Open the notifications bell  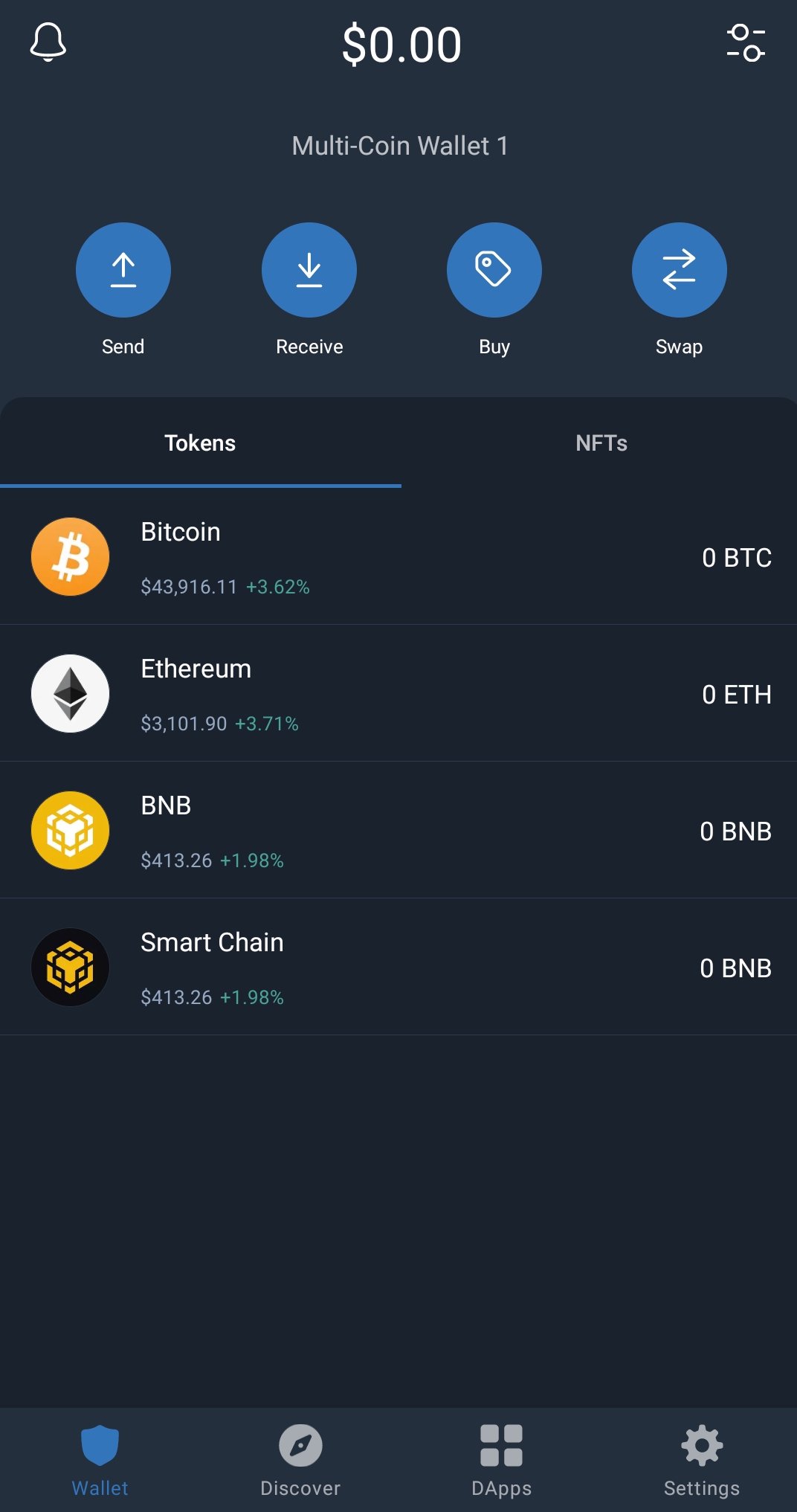click(x=48, y=43)
